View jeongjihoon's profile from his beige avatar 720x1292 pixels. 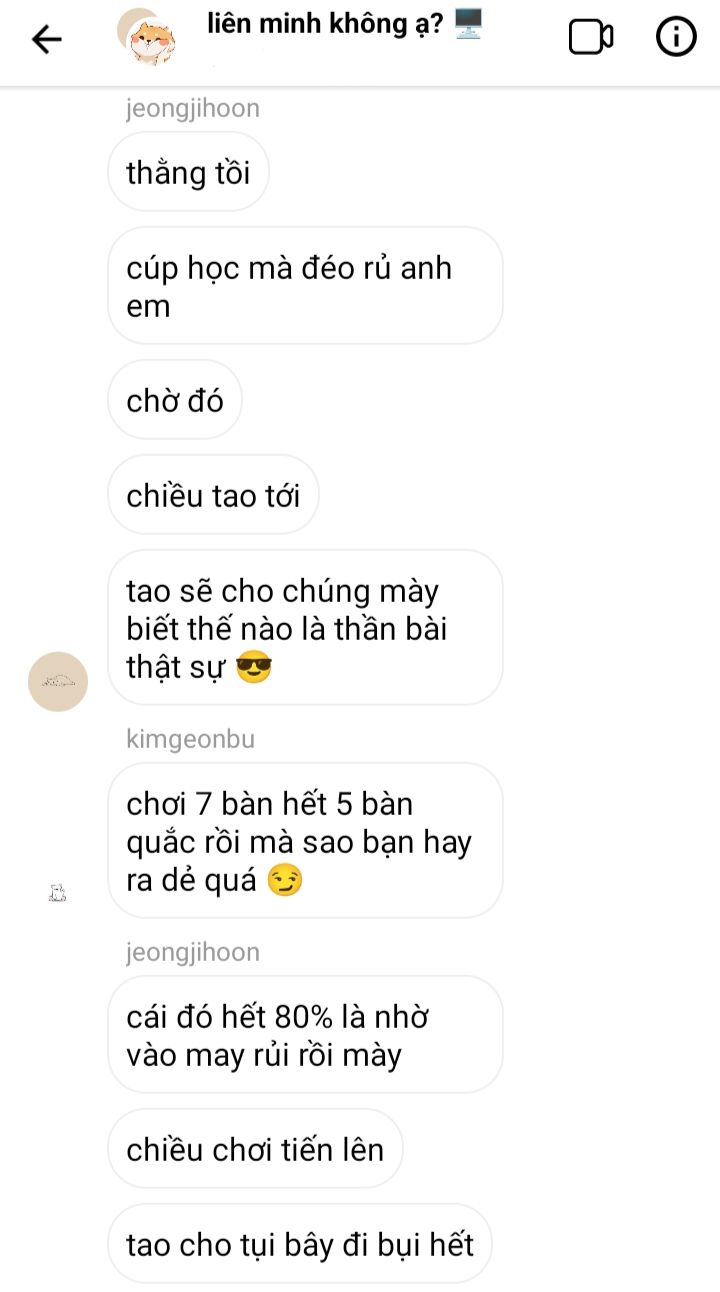point(58,681)
